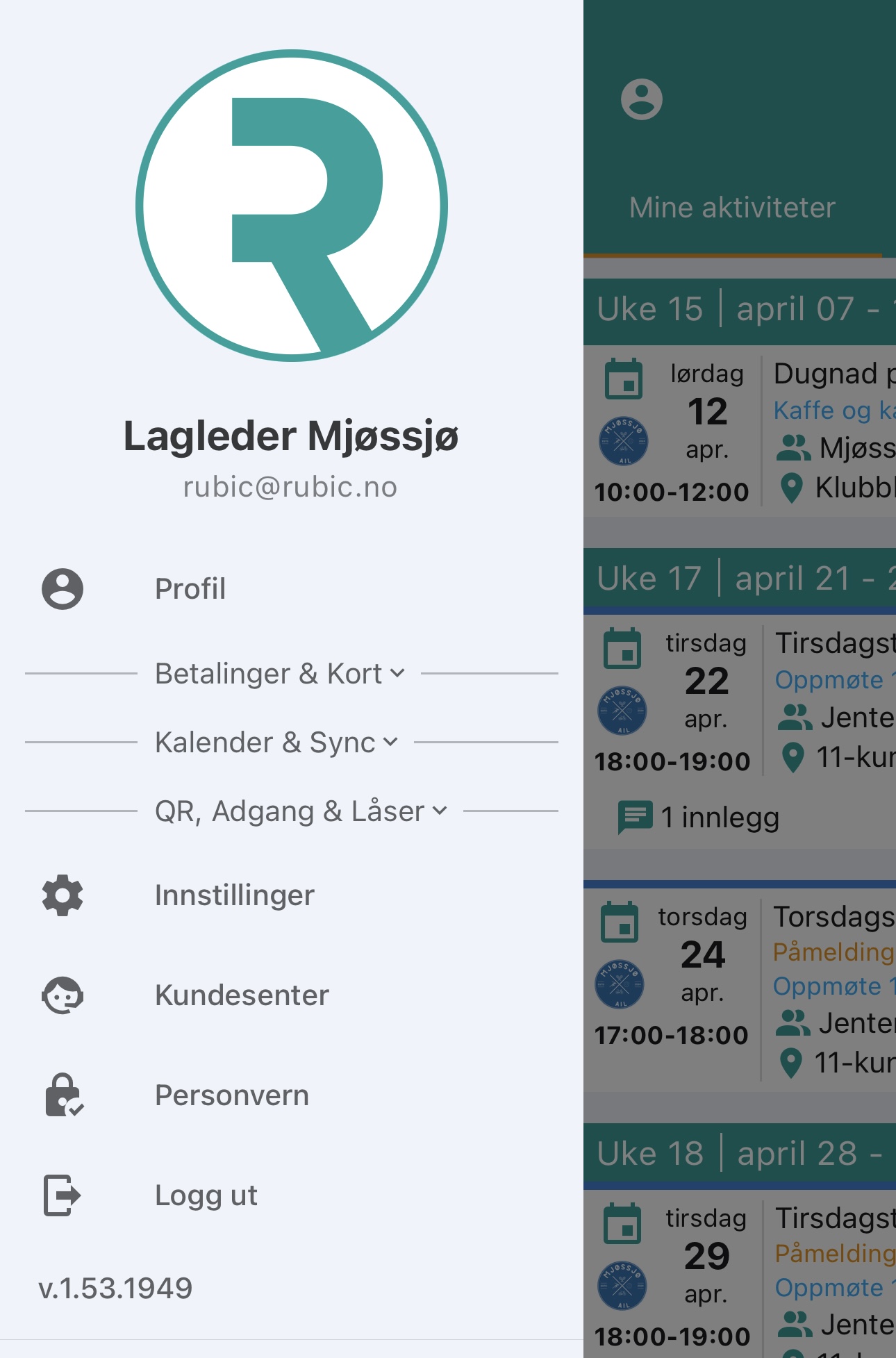Open the Profil menu item
Image resolution: width=896 pixels, height=1358 pixels.
190,589
